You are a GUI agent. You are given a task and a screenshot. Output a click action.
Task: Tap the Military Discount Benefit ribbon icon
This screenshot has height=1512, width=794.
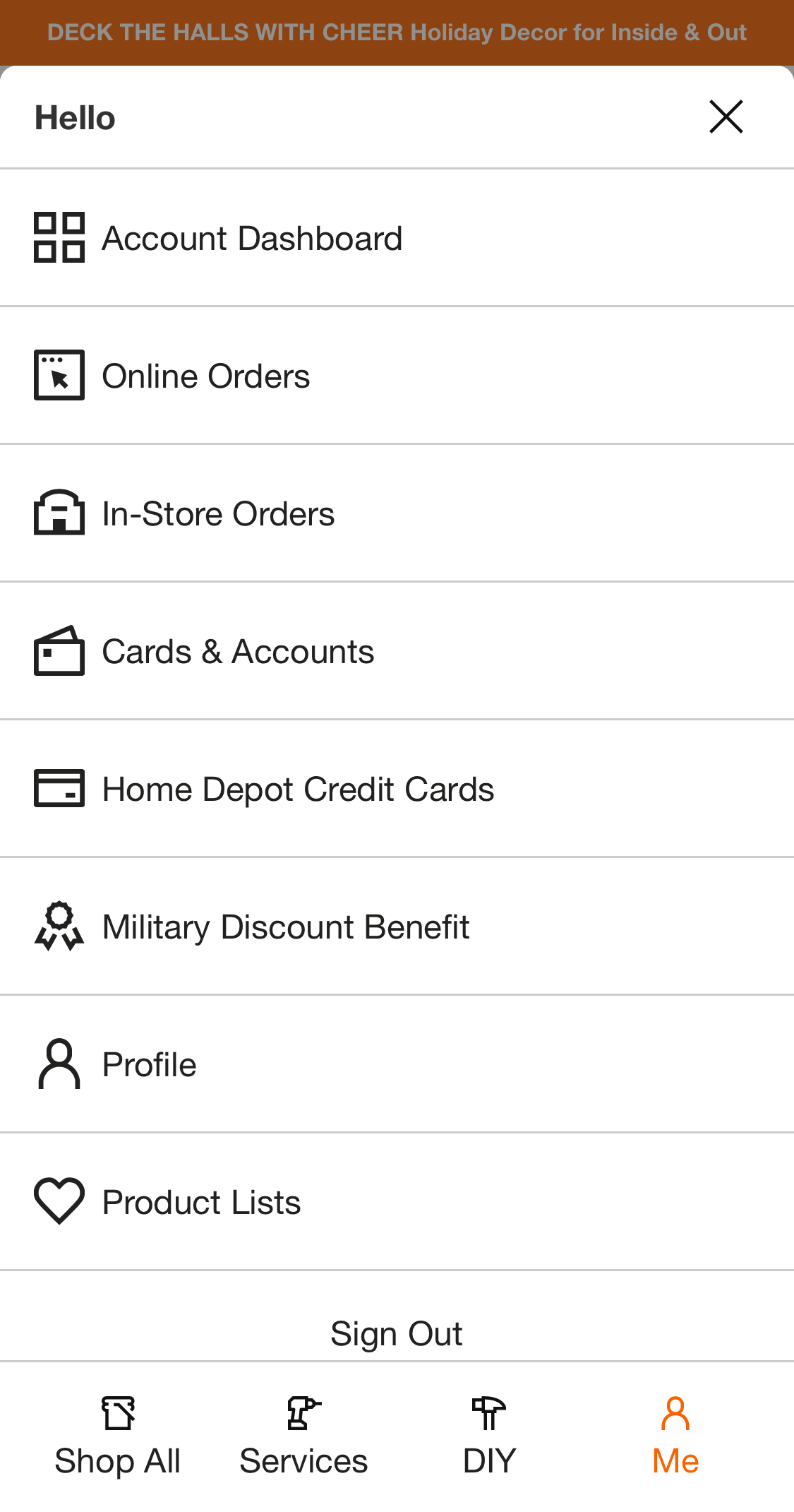(x=59, y=926)
